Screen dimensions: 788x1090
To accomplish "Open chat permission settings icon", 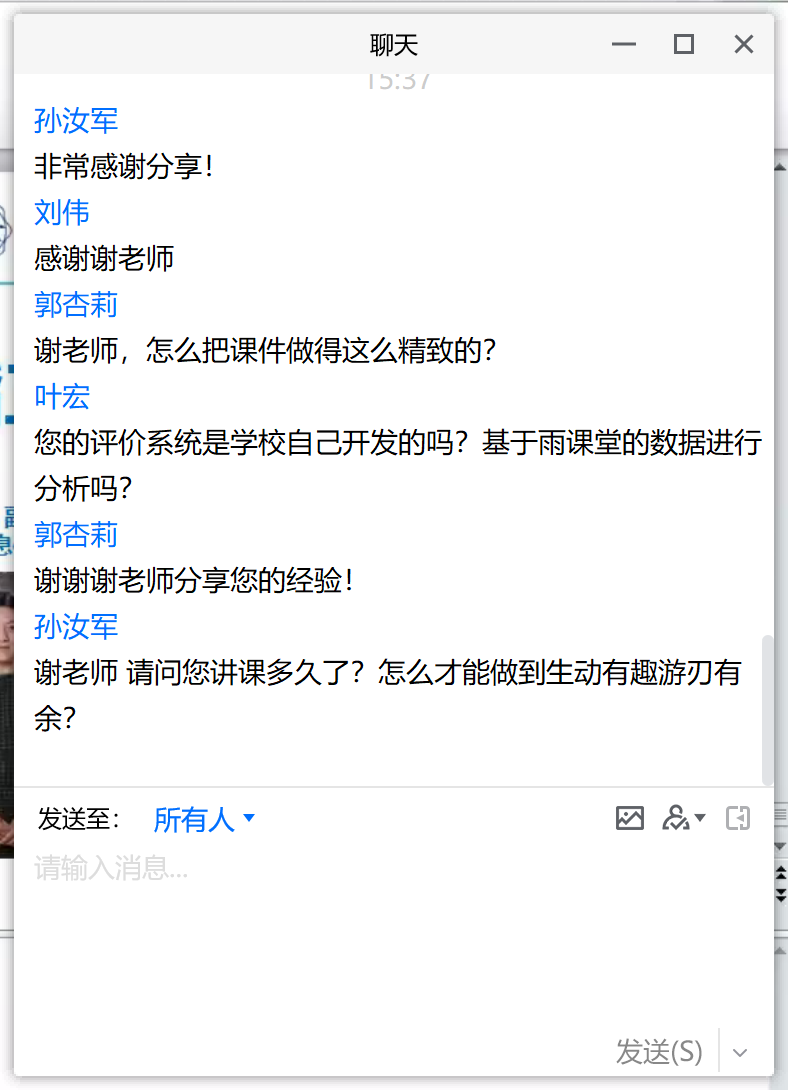I will (x=683, y=818).
